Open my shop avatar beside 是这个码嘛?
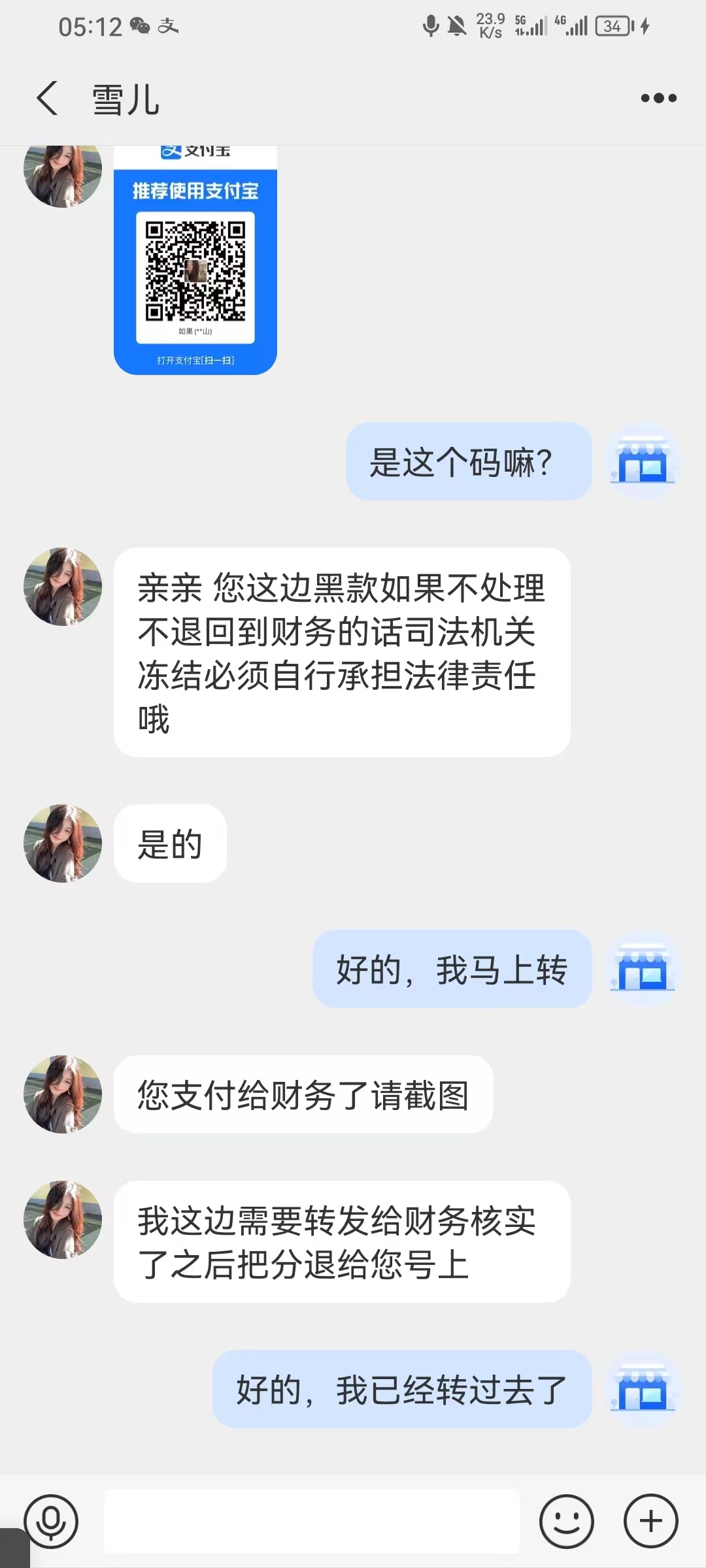This screenshot has width=706, height=1568. click(643, 462)
